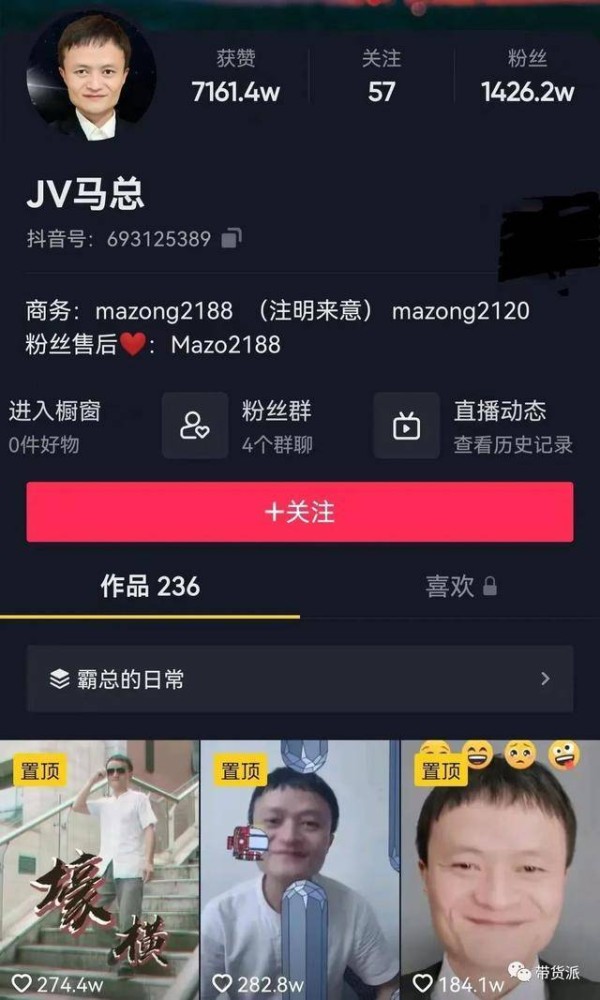Follow this account with +关注
This screenshot has height=1000, width=600.
point(300,512)
